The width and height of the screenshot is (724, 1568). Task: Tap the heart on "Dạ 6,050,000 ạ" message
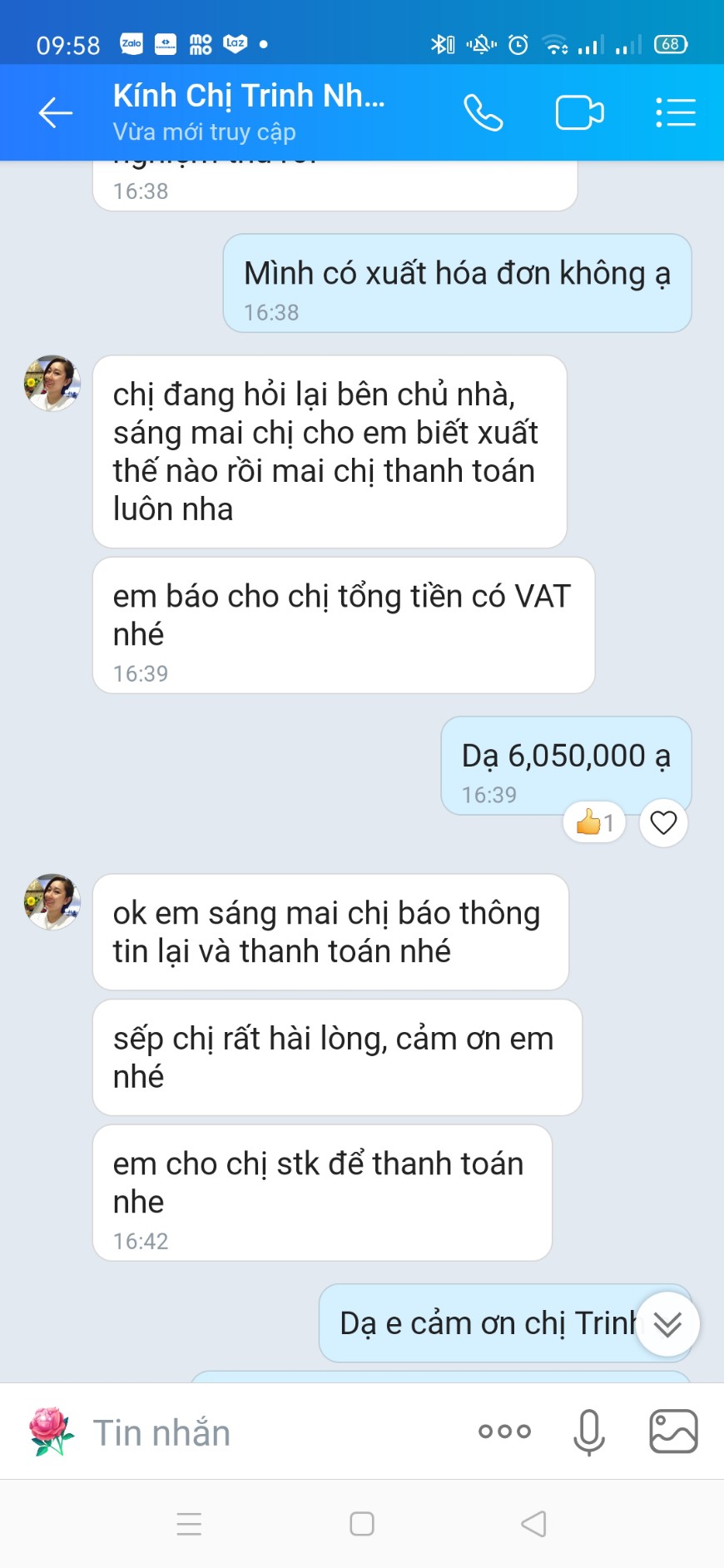[663, 822]
